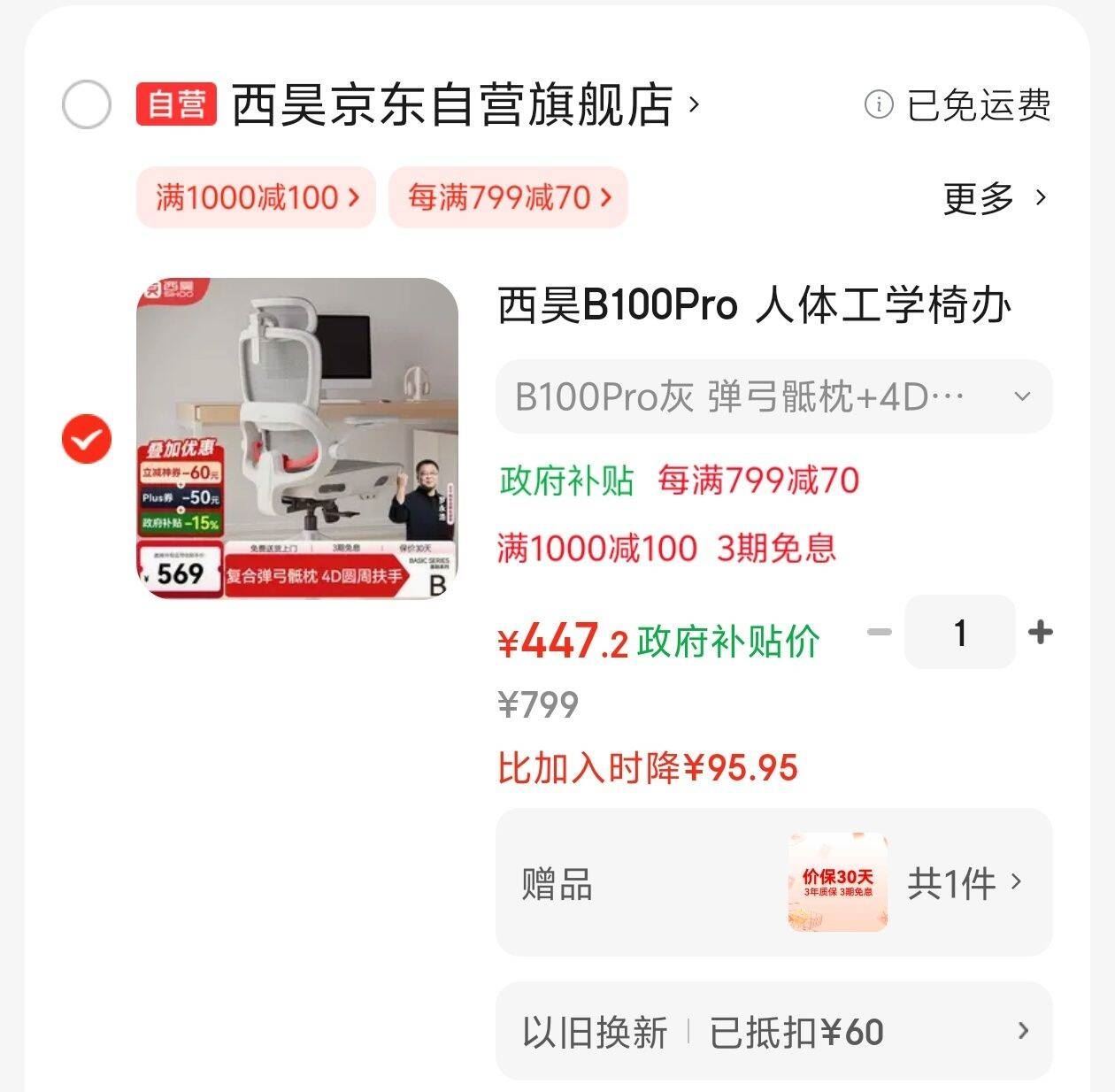Tap the 满1000减100 coupon chip
The width and height of the screenshot is (1115, 1092).
point(257,196)
